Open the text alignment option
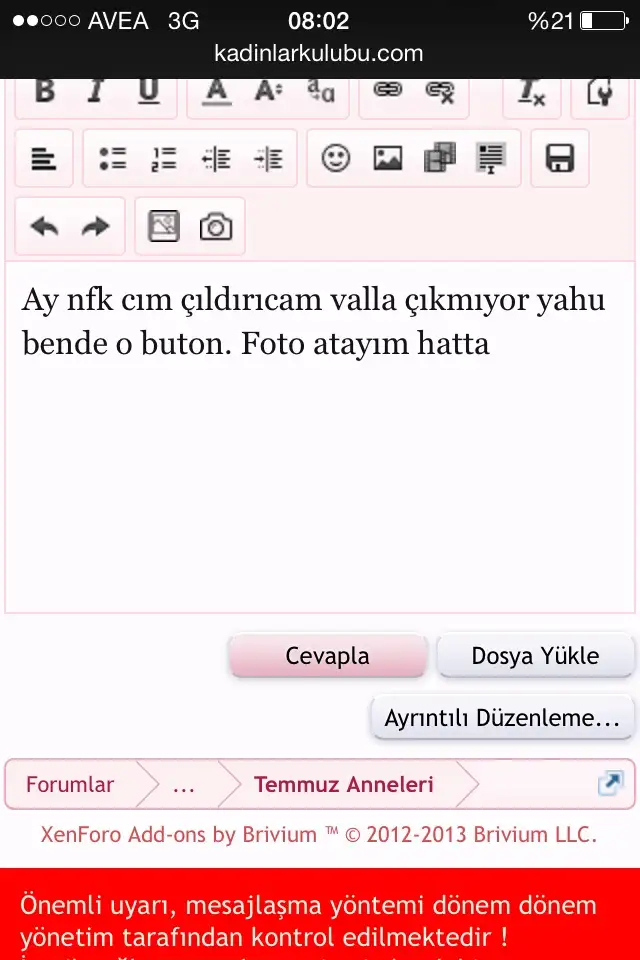Image resolution: width=640 pixels, height=960 pixels. click(x=44, y=158)
